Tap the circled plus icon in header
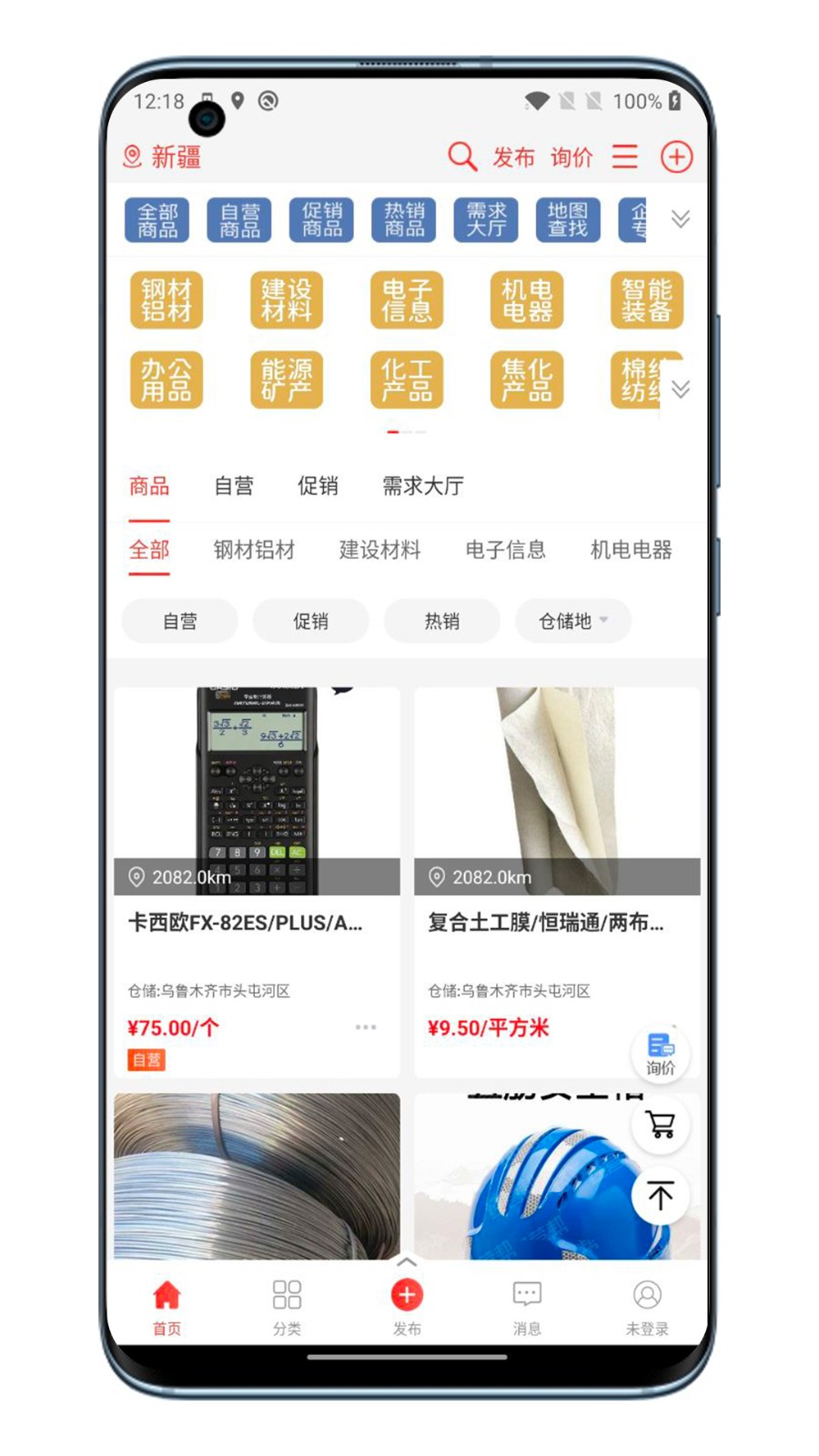This screenshot has height=1456, width=819. click(676, 157)
